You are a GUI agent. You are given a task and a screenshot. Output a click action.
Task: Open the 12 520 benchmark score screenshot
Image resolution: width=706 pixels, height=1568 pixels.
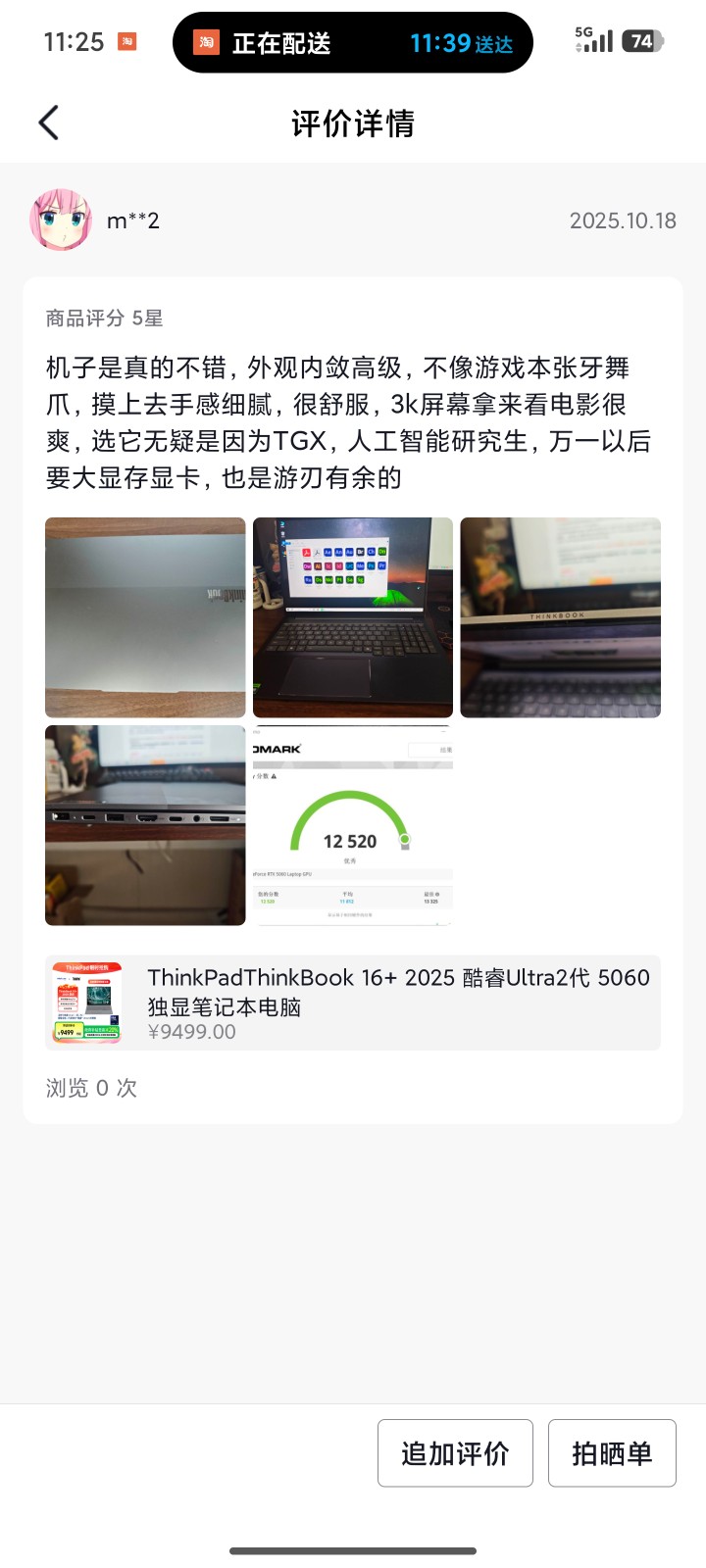pos(353,825)
